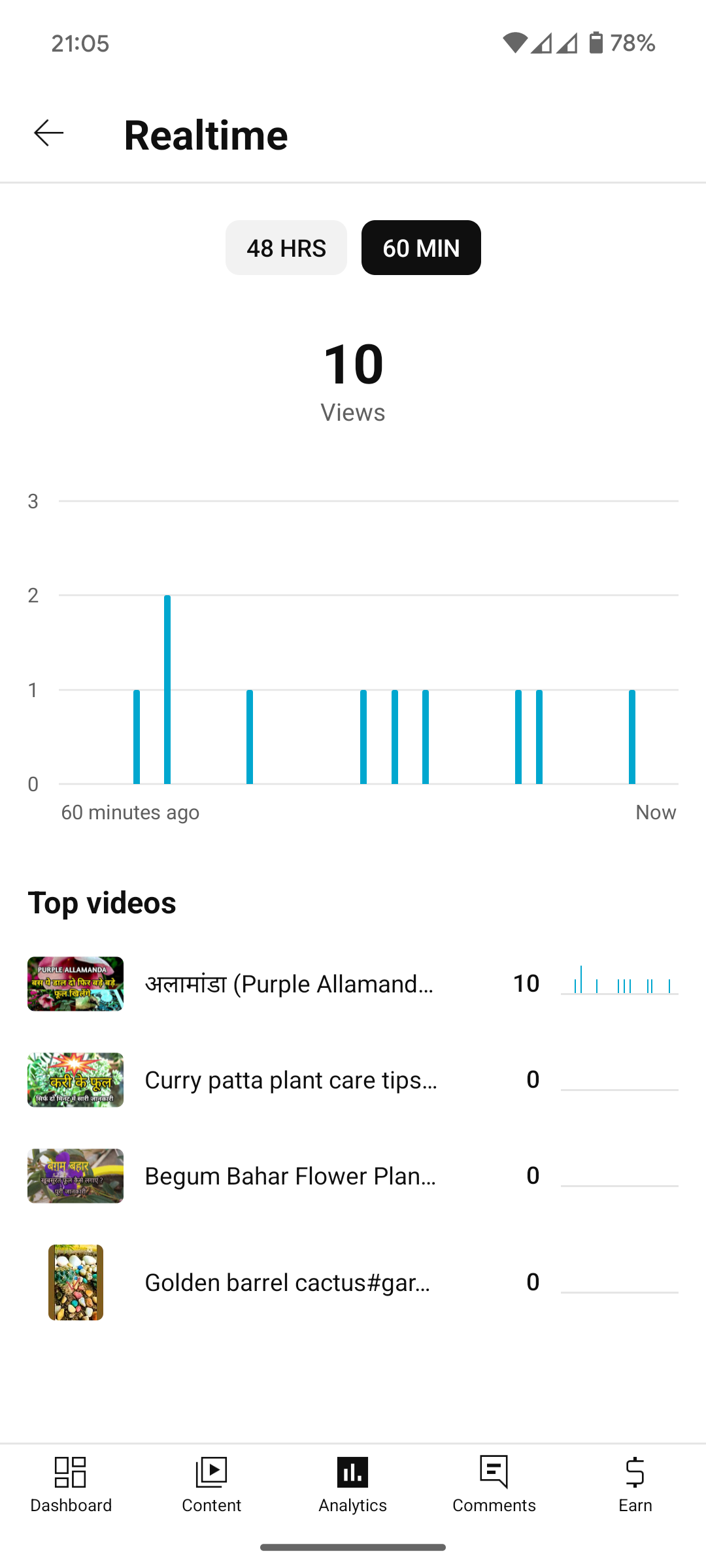View the Begum Bahar Flower Plant video
Screen dimensions: 706x1568
(x=290, y=1176)
